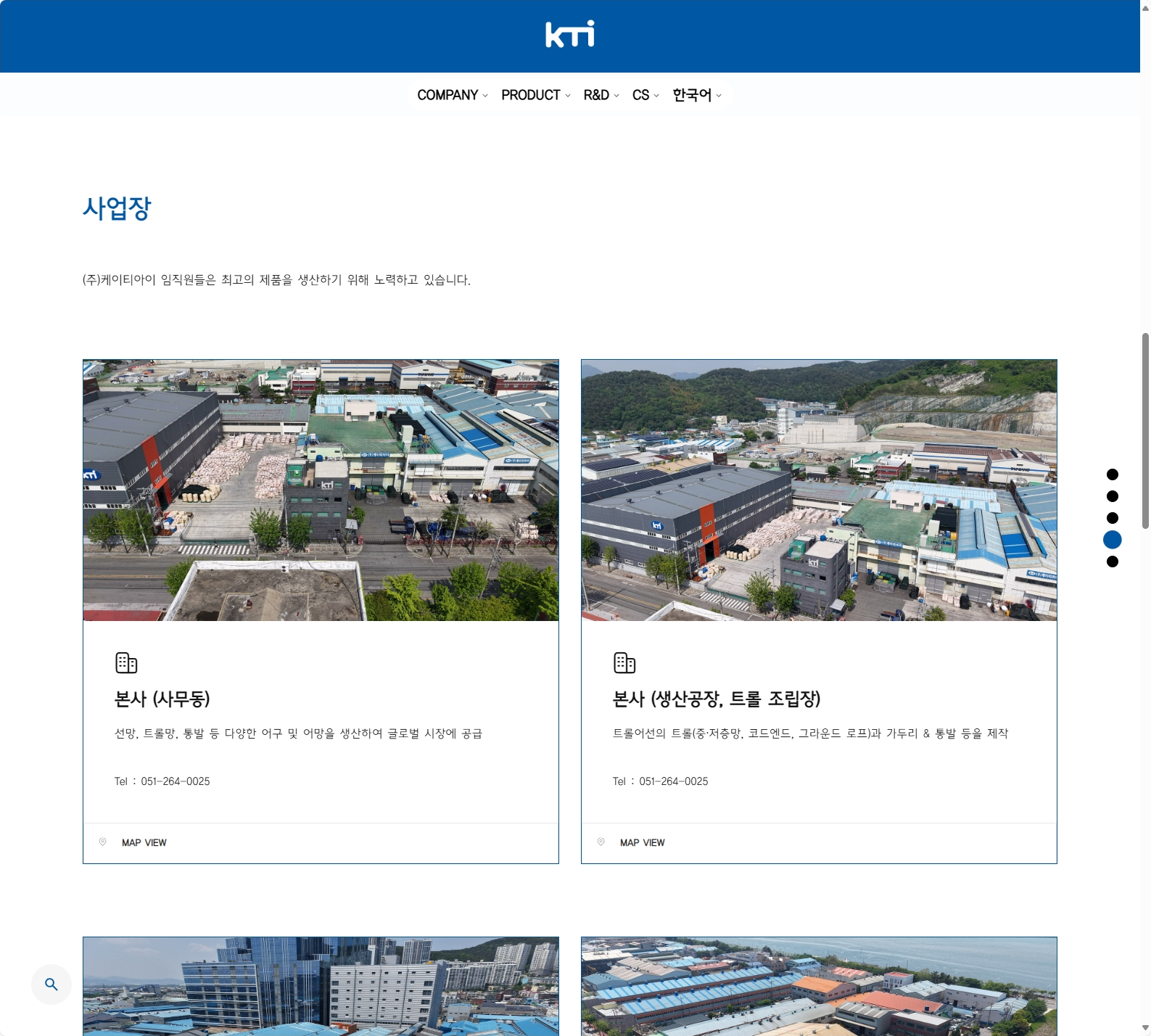The height and width of the screenshot is (1036, 1151).
Task: Open MAP VIEW for 본사 (생산공장, 트롤 조립장)
Action: 642,842
